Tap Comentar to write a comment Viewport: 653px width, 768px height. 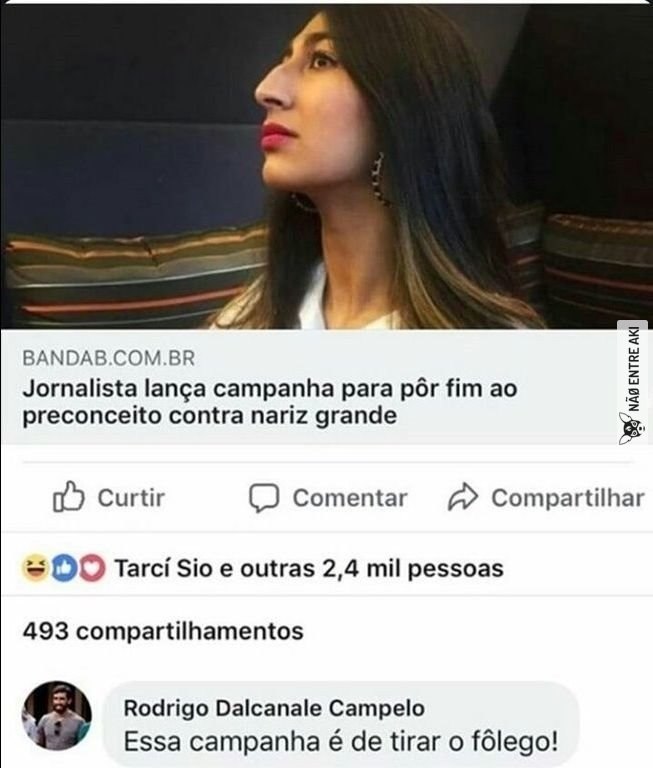coord(328,498)
